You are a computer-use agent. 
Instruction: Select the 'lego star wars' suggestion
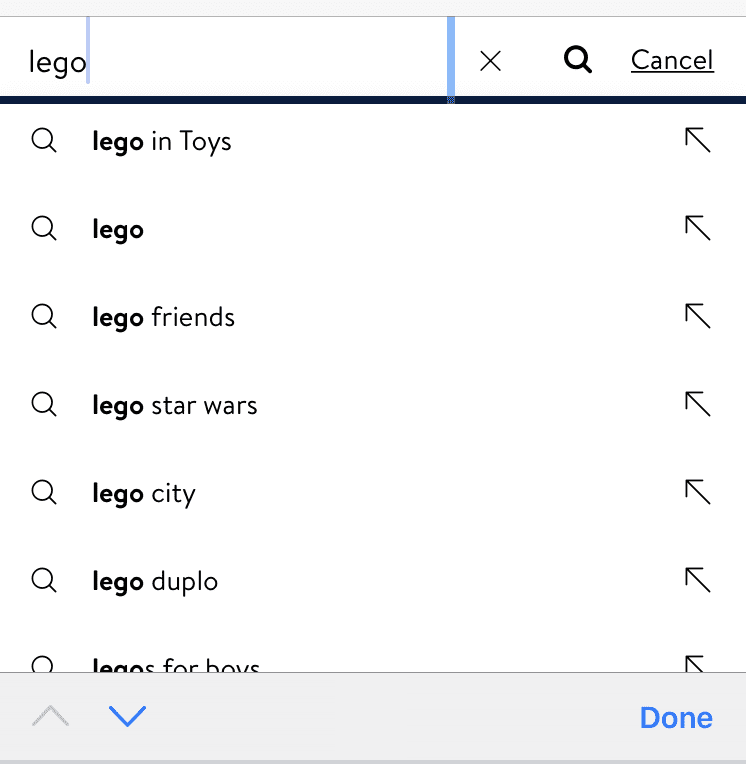click(x=174, y=404)
